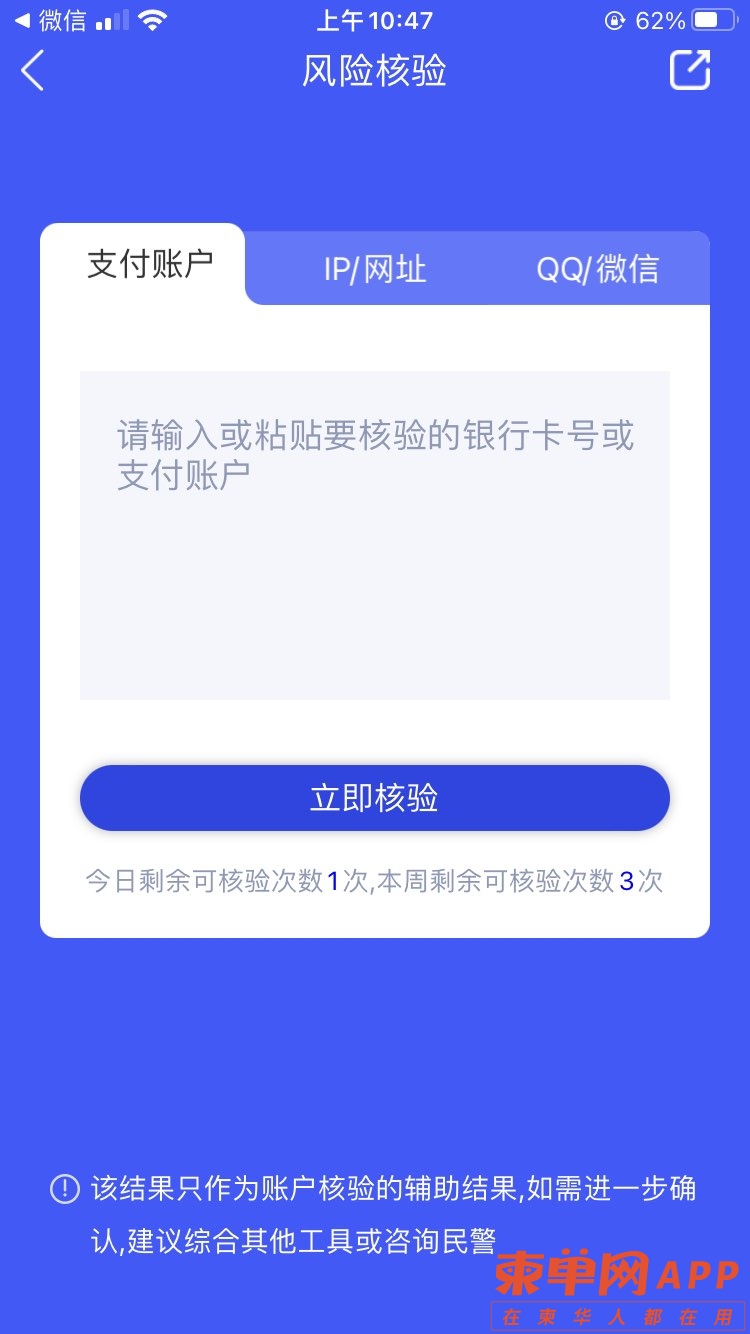Viewport: 750px width, 1334px height.
Task: Focus the bank card number input box
Action: (x=375, y=535)
